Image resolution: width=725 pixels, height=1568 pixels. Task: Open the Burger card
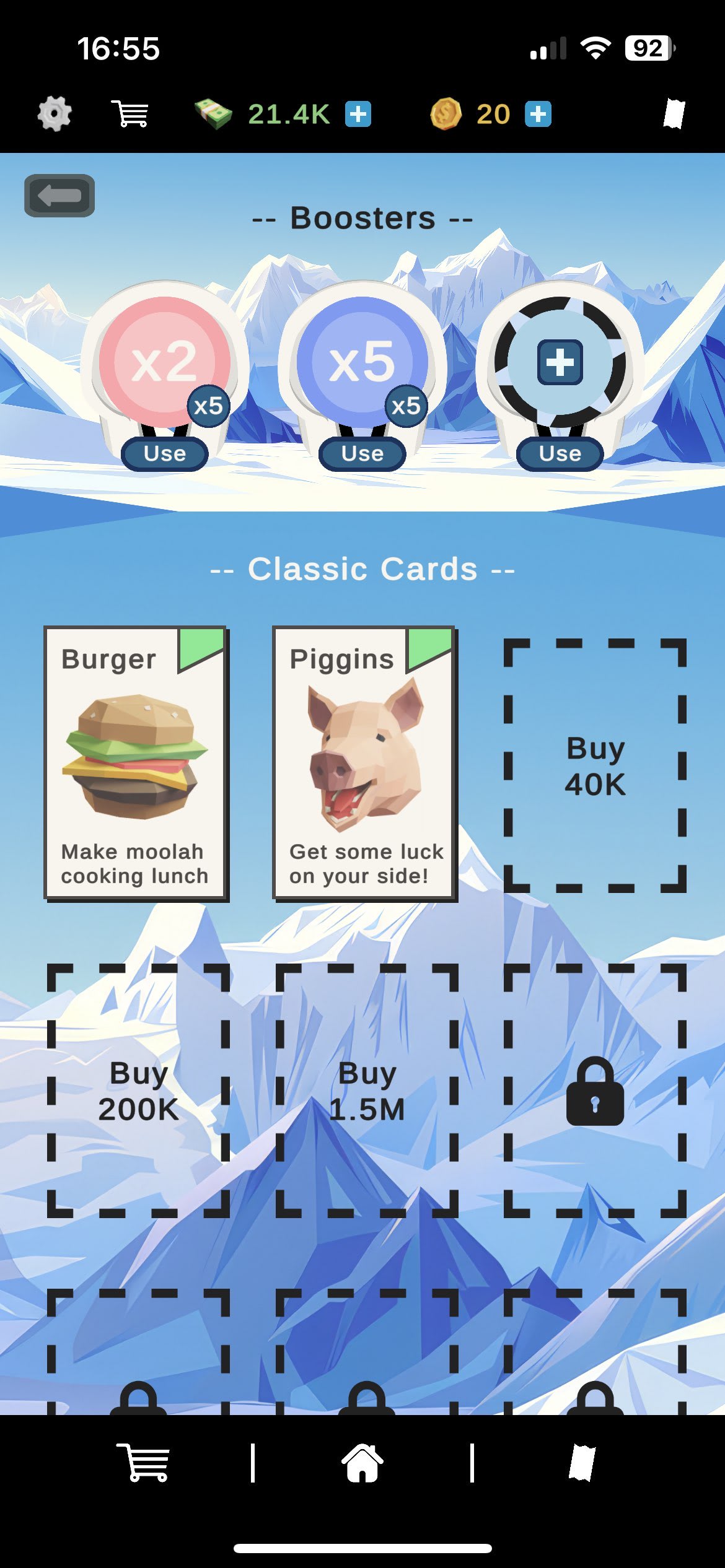point(136,764)
